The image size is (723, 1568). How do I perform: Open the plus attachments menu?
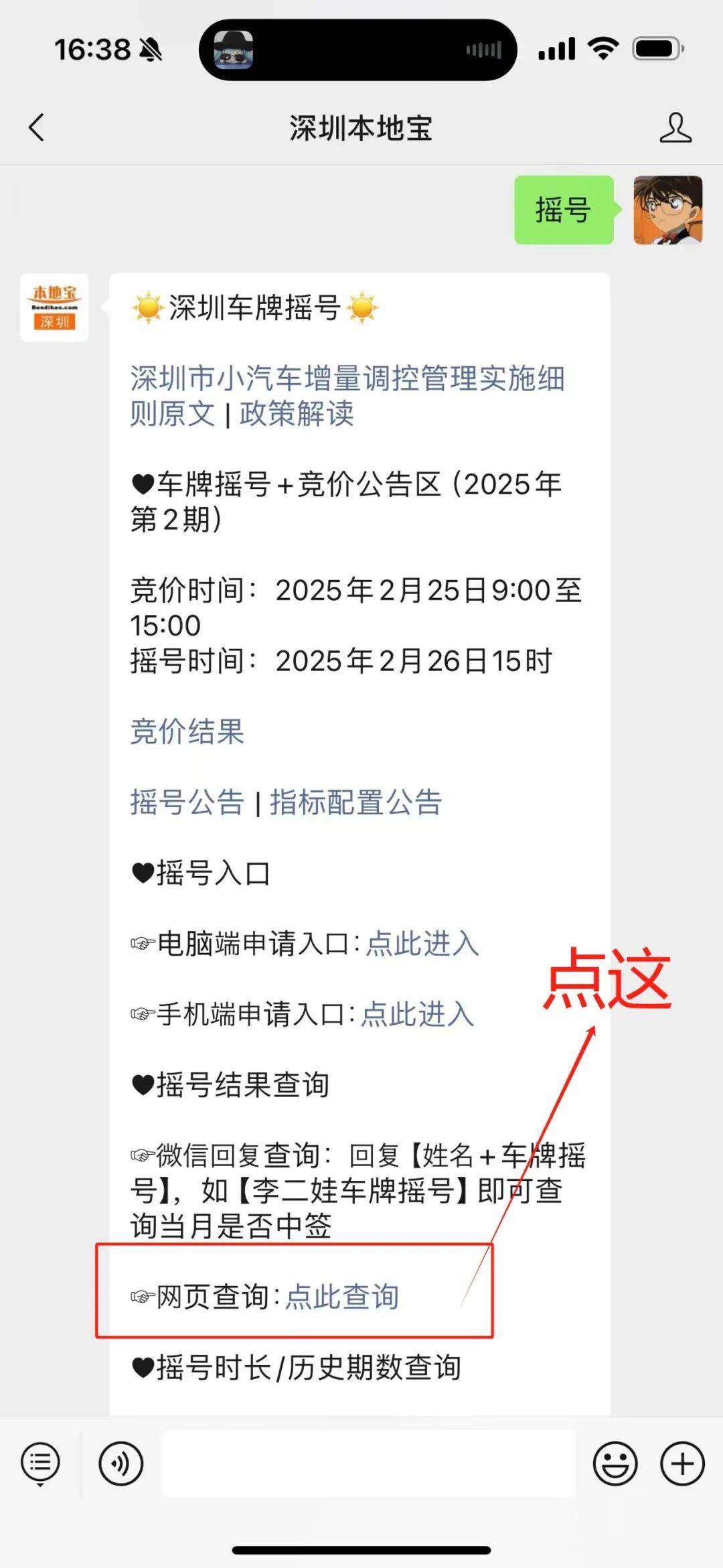pyautogui.click(x=682, y=1464)
